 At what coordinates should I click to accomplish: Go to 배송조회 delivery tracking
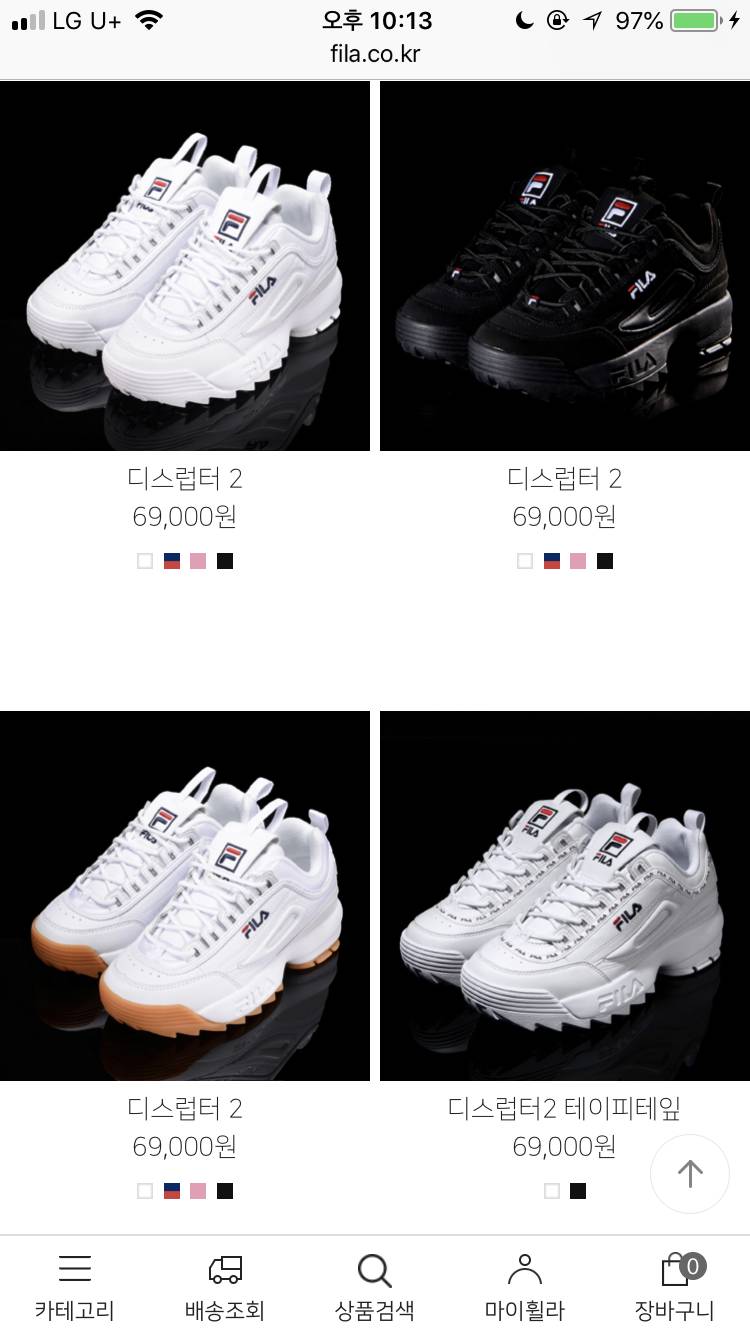225,1286
